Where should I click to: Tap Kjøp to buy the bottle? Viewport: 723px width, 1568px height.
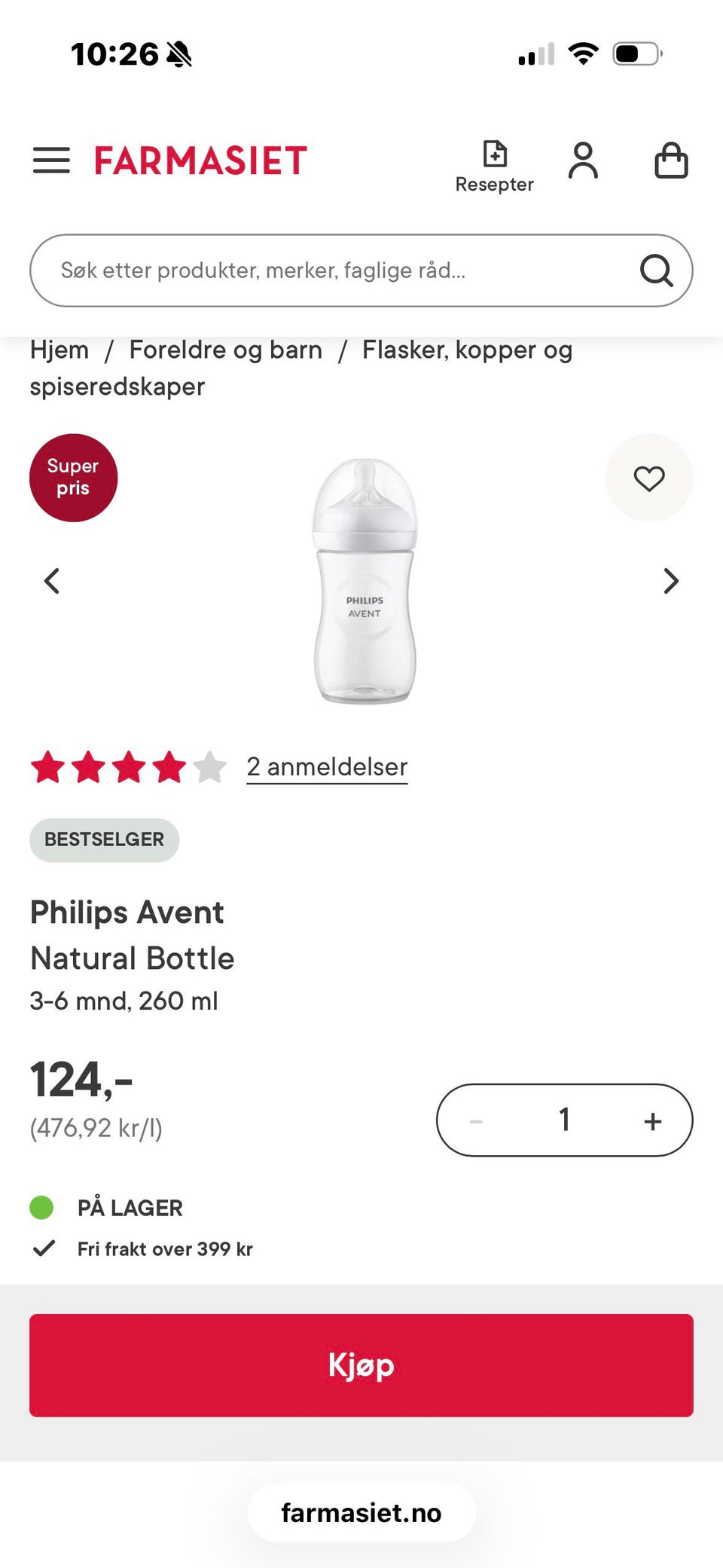coord(361,1365)
